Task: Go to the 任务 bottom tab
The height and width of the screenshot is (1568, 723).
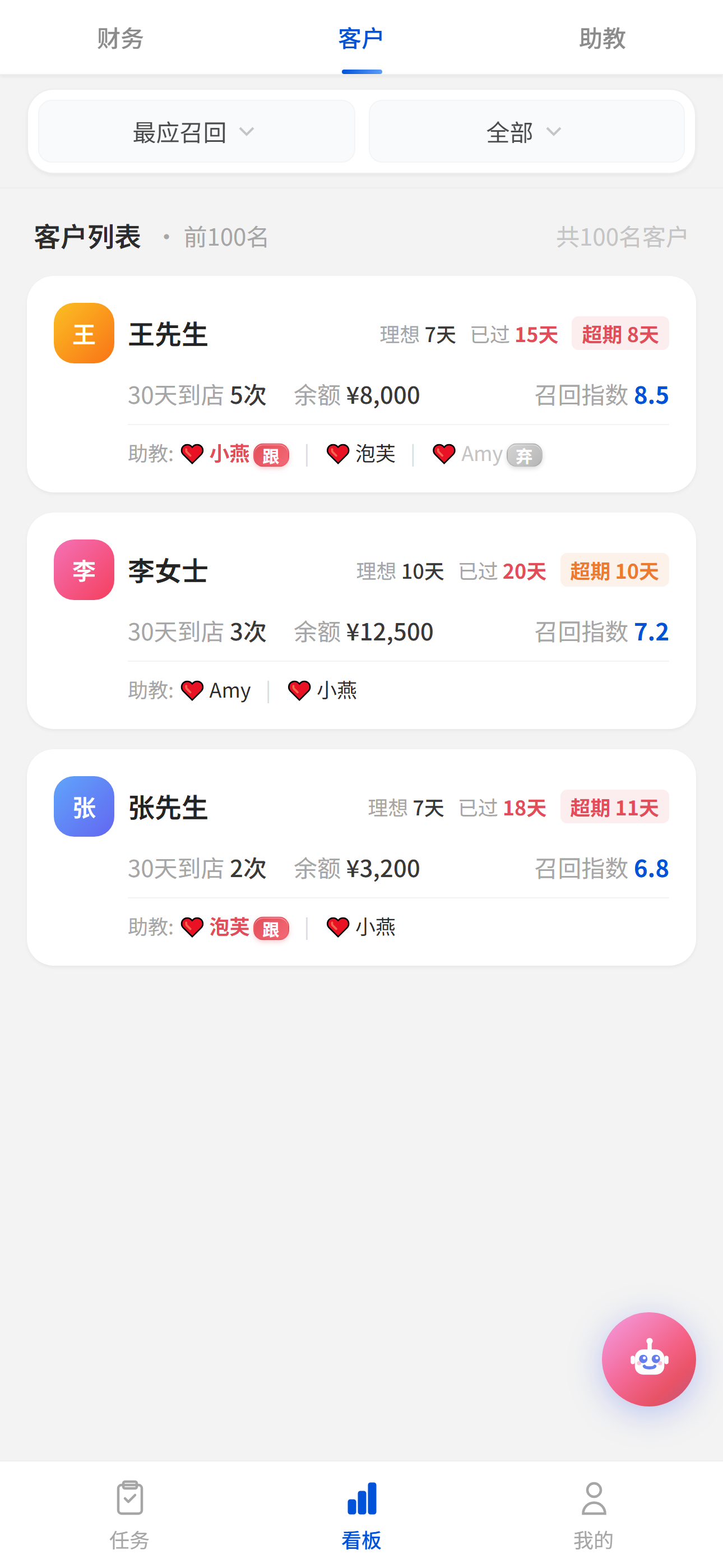Action: pyautogui.click(x=129, y=1514)
